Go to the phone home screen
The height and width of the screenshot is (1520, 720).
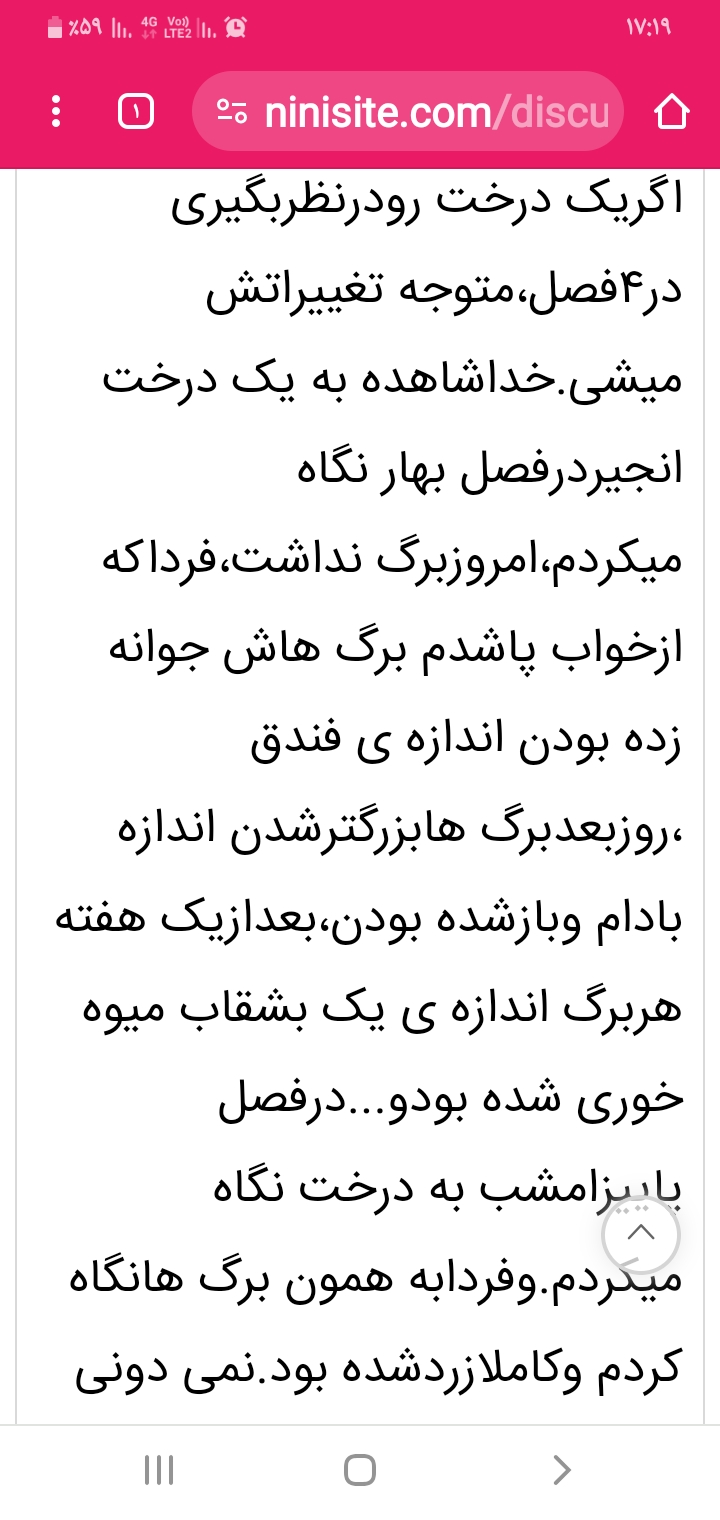coord(360,1469)
